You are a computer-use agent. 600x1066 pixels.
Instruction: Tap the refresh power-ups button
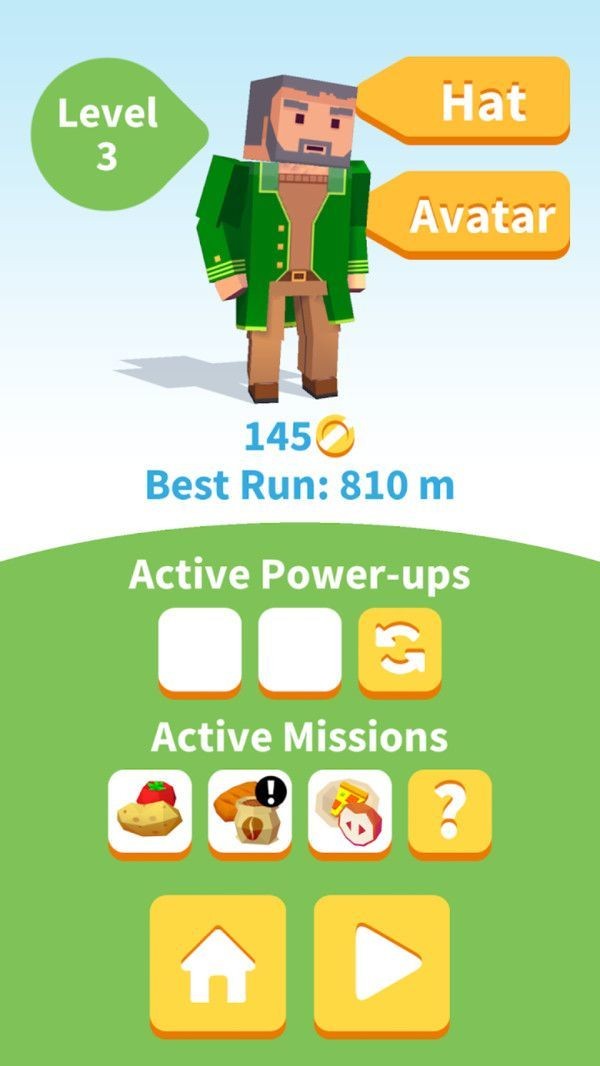[x=399, y=650]
